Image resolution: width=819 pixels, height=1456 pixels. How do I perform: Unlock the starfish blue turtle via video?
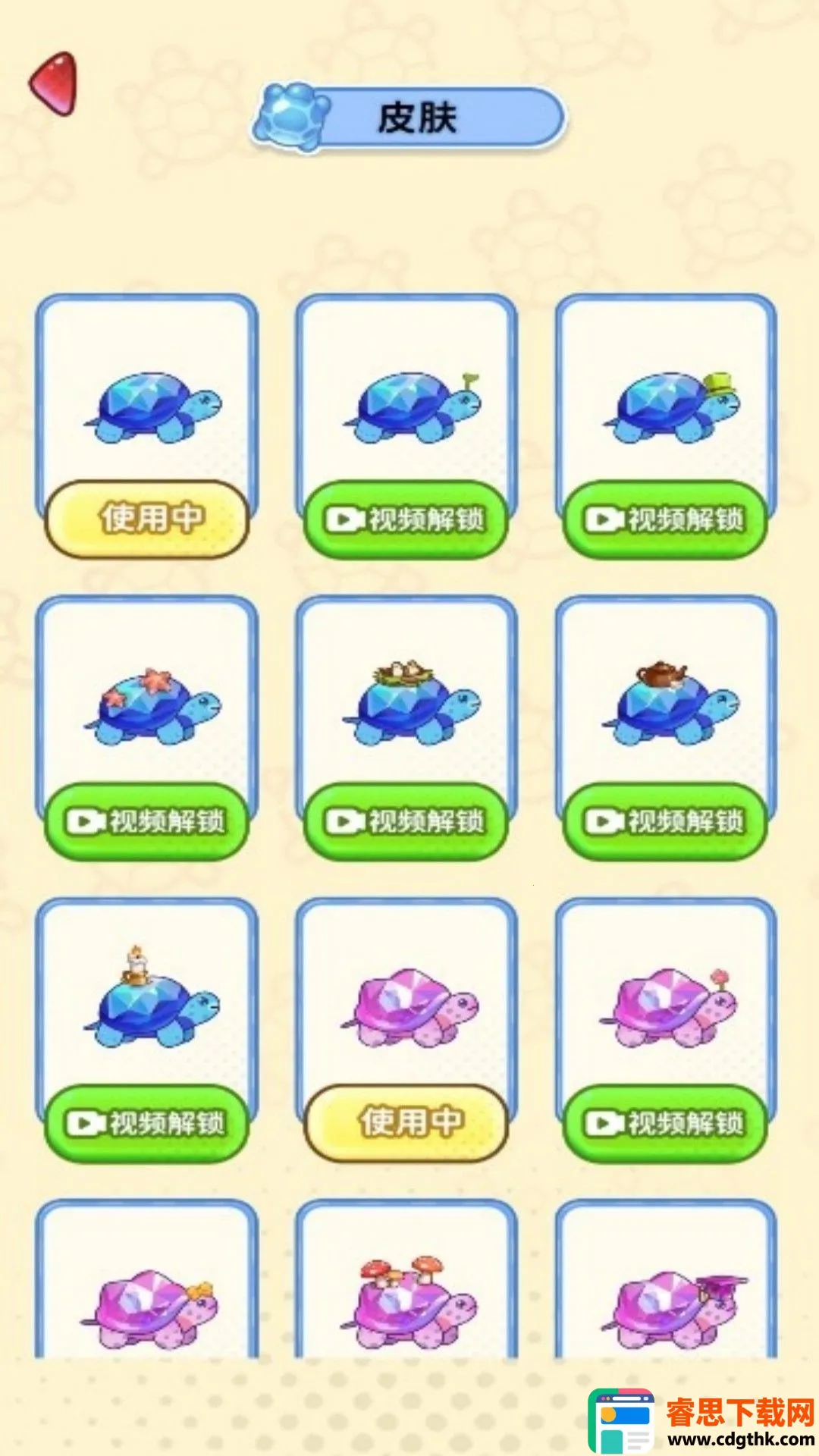(147, 821)
